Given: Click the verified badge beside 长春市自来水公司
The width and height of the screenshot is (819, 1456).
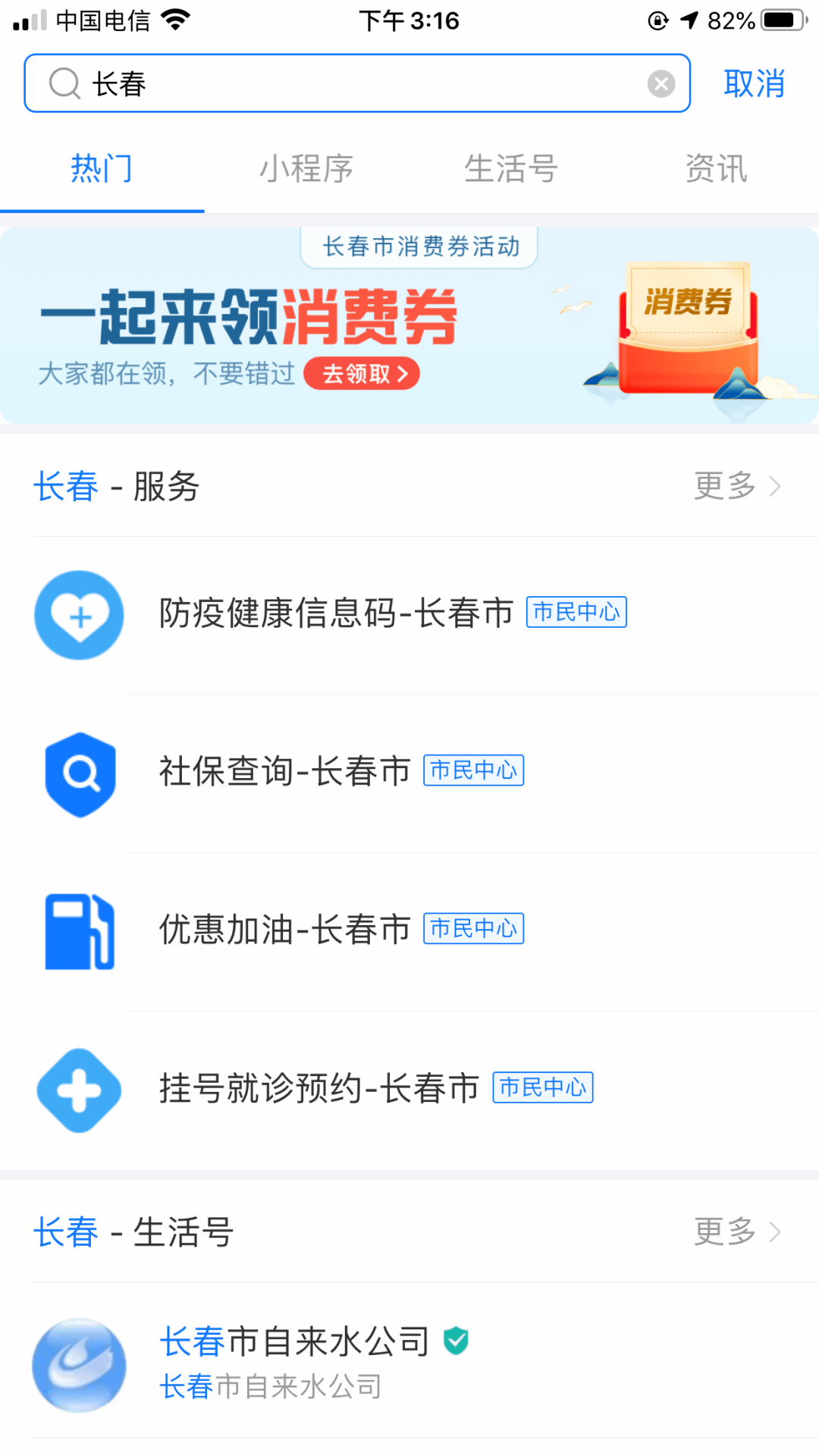Looking at the screenshot, I should [x=456, y=1338].
